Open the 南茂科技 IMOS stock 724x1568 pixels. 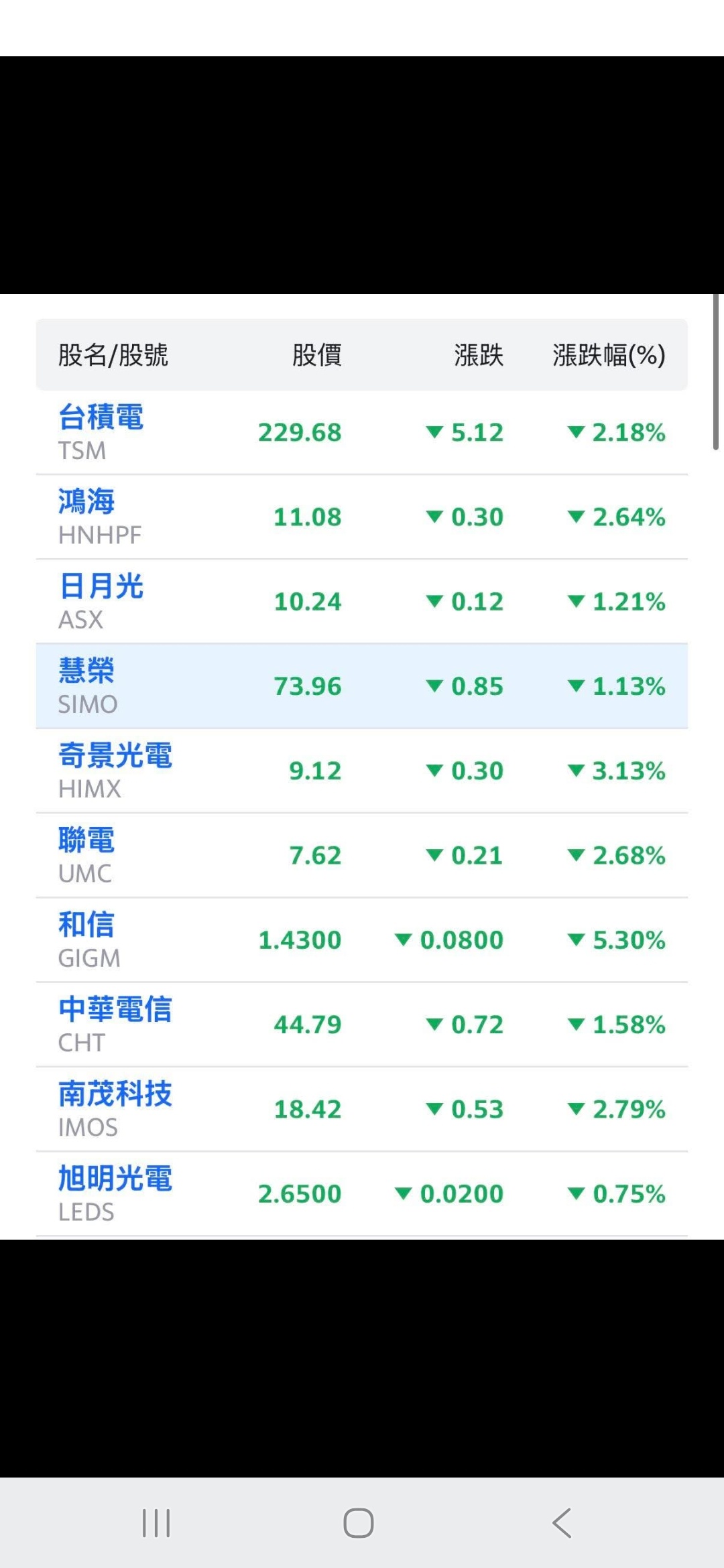115,1094
